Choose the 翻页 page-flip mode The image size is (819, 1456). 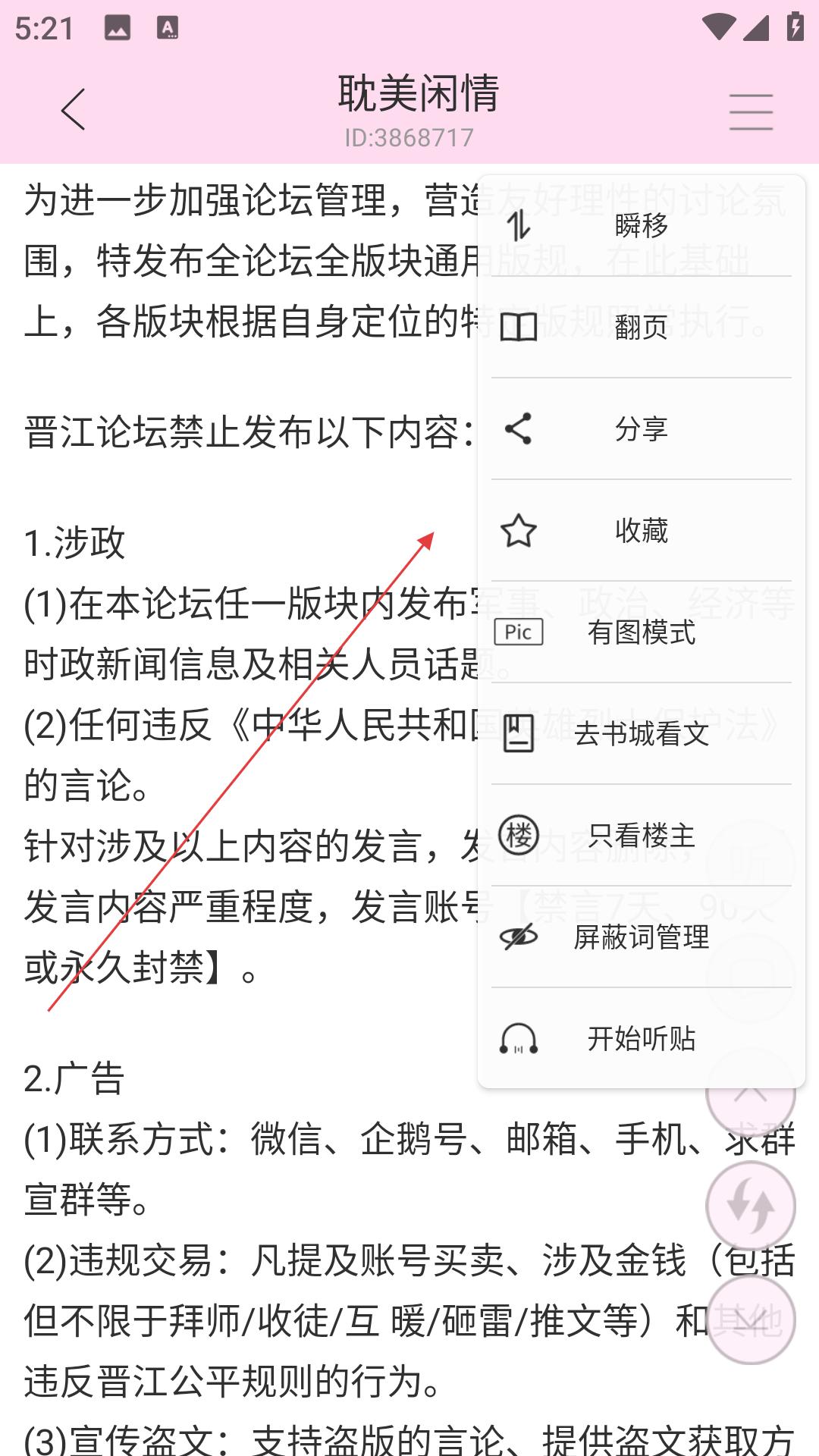point(641,327)
